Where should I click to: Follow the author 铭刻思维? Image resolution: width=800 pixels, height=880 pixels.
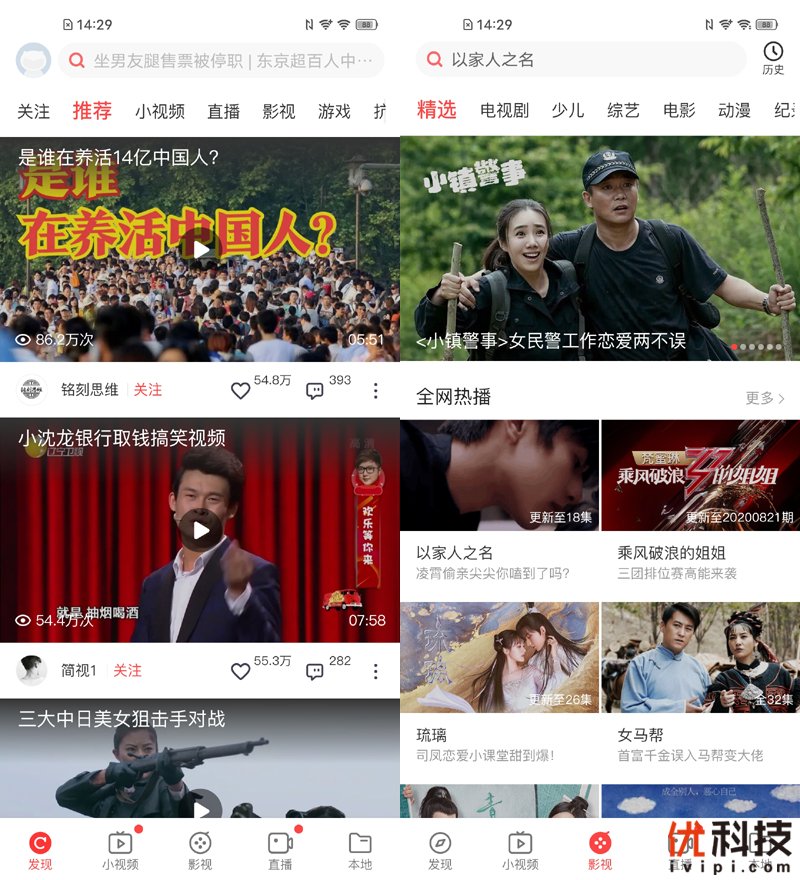tap(148, 390)
